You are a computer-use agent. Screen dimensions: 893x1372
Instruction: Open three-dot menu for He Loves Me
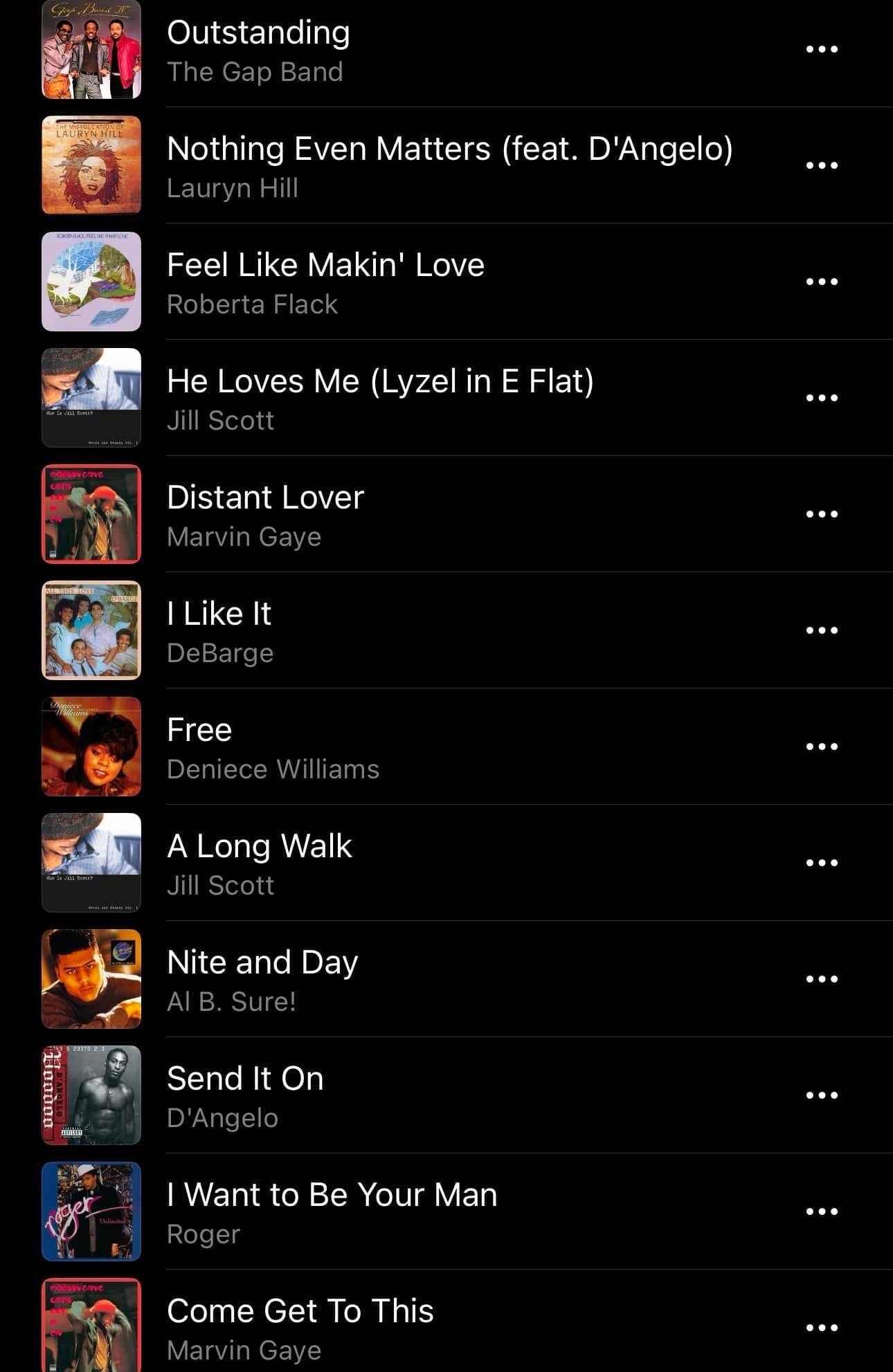822,398
